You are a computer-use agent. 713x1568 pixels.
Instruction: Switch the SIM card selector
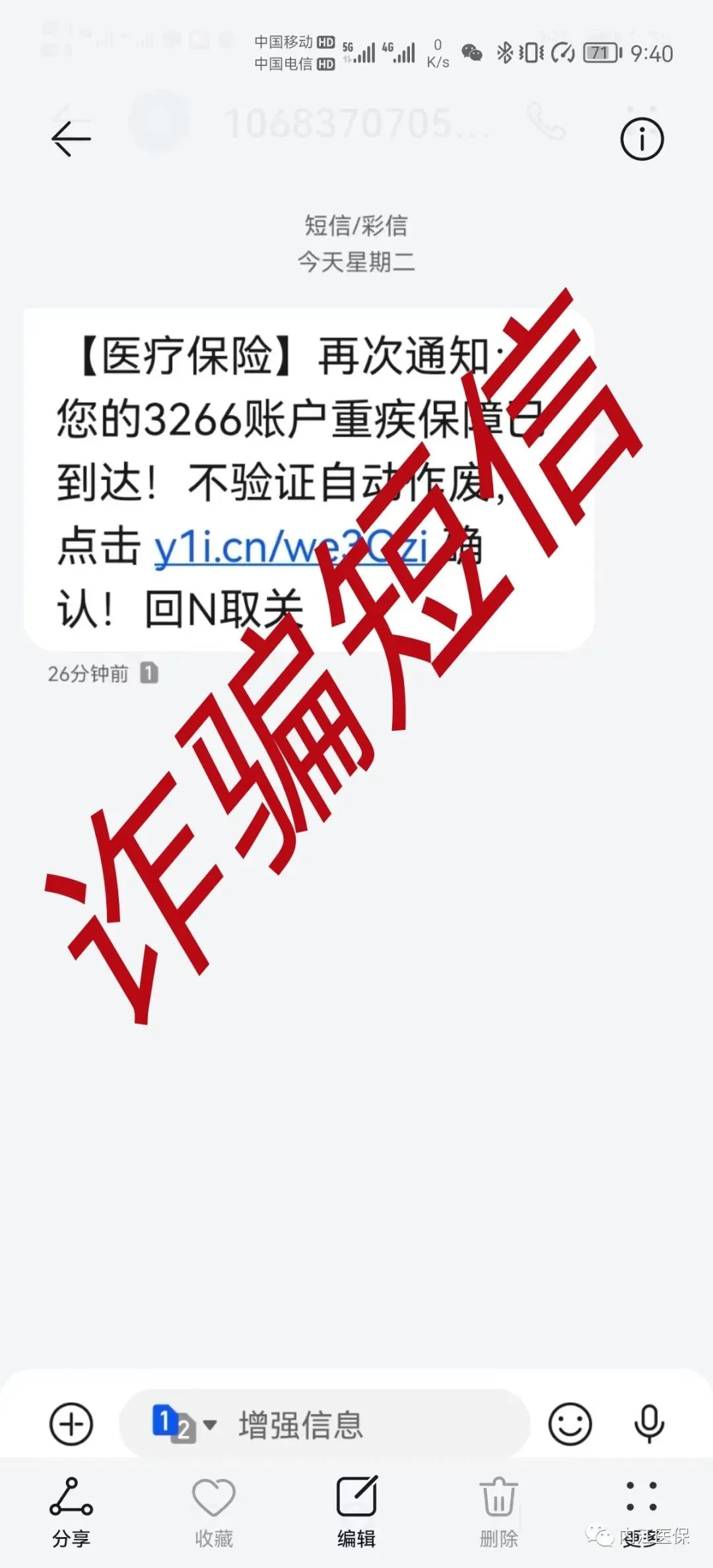(x=184, y=1424)
